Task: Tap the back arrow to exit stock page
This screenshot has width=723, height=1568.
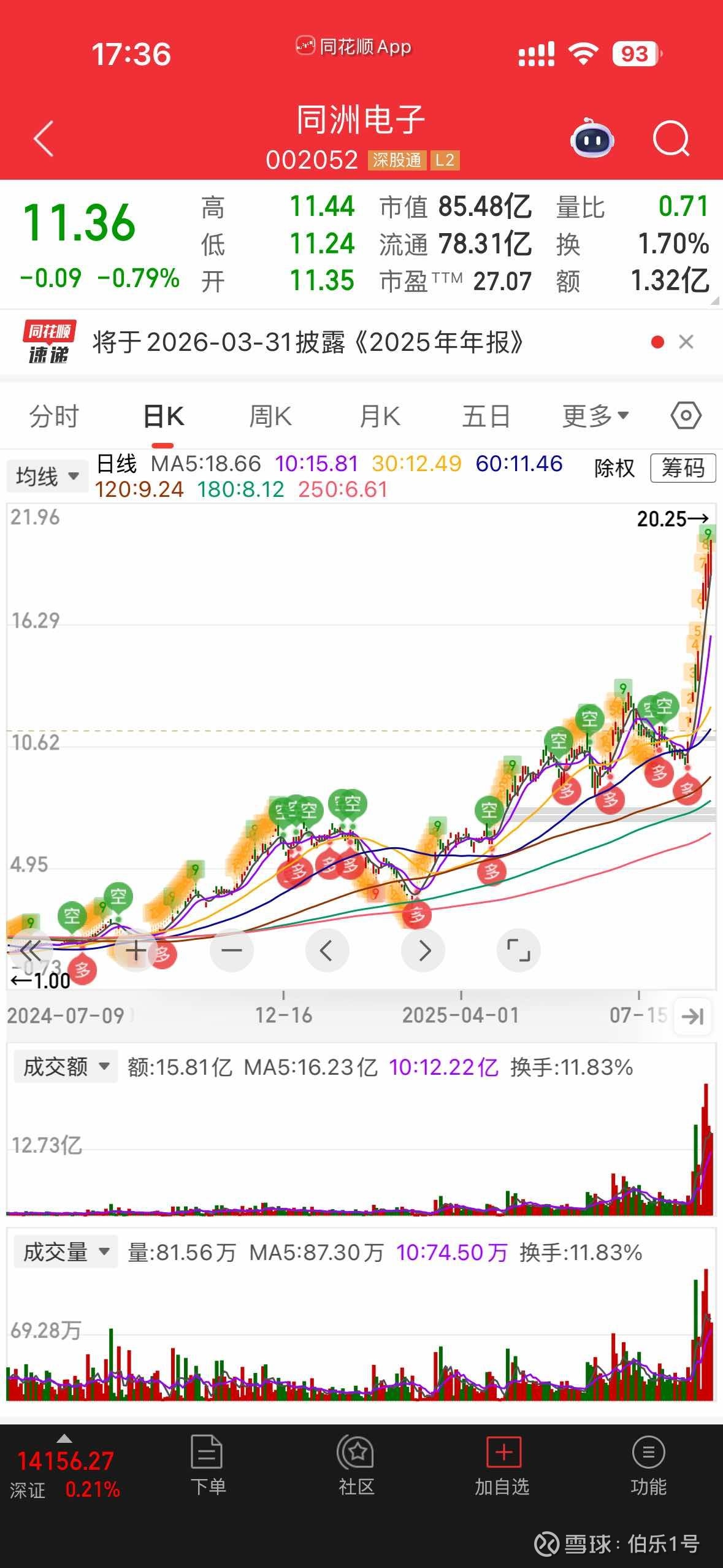Action: click(43, 138)
